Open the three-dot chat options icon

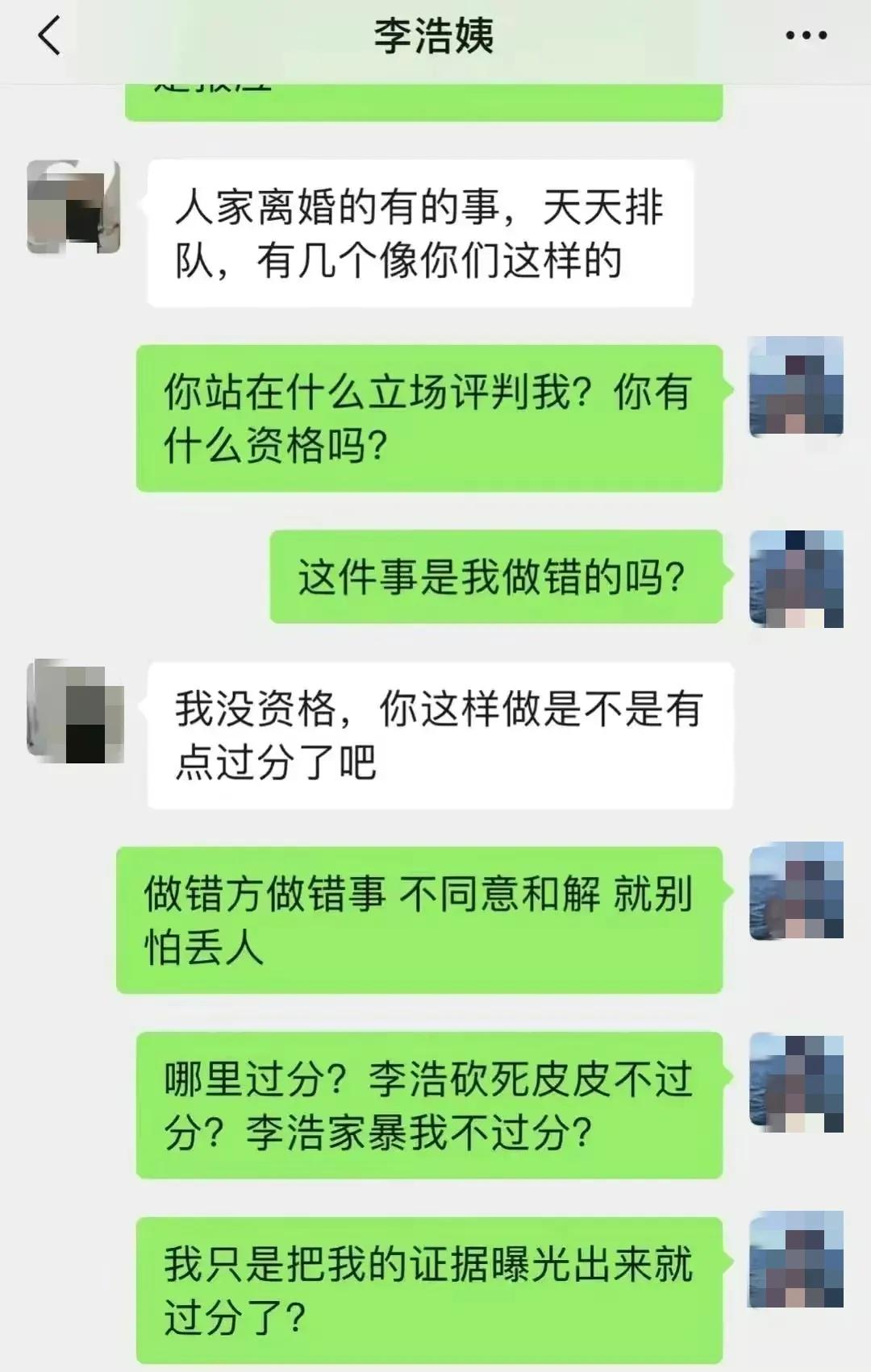coord(804,35)
